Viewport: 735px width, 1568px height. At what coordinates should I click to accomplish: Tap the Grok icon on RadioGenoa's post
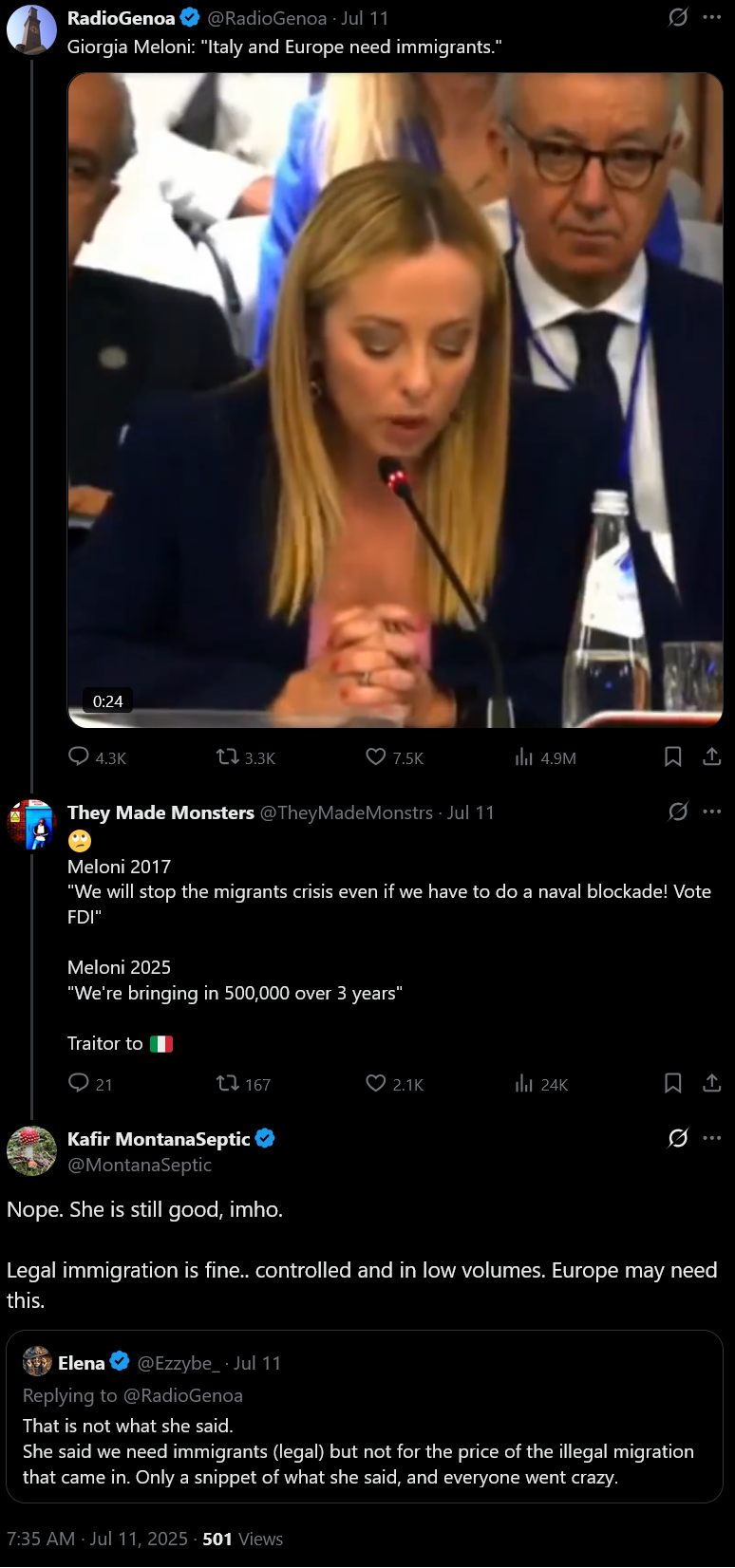click(x=678, y=17)
